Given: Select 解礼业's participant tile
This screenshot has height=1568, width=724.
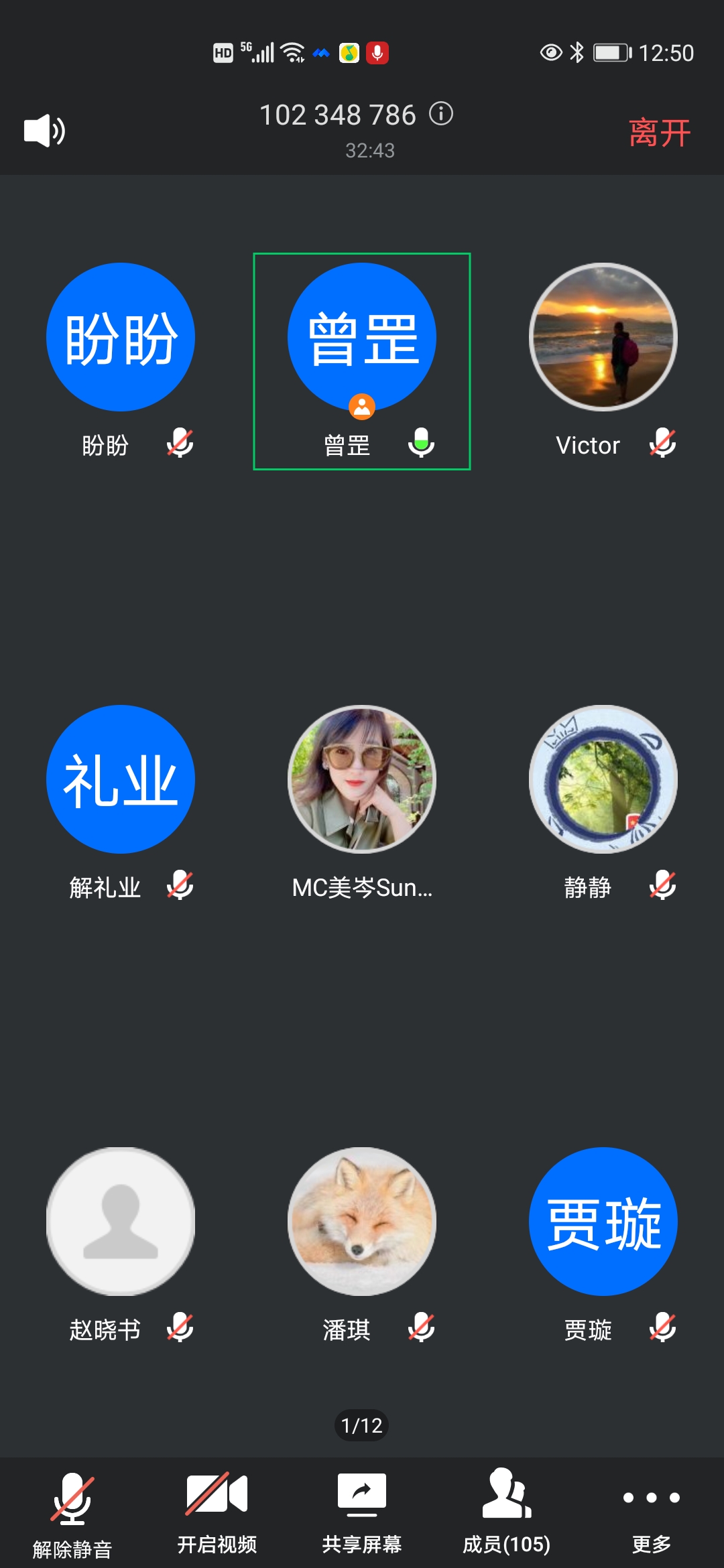Looking at the screenshot, I should click(121, 779).
